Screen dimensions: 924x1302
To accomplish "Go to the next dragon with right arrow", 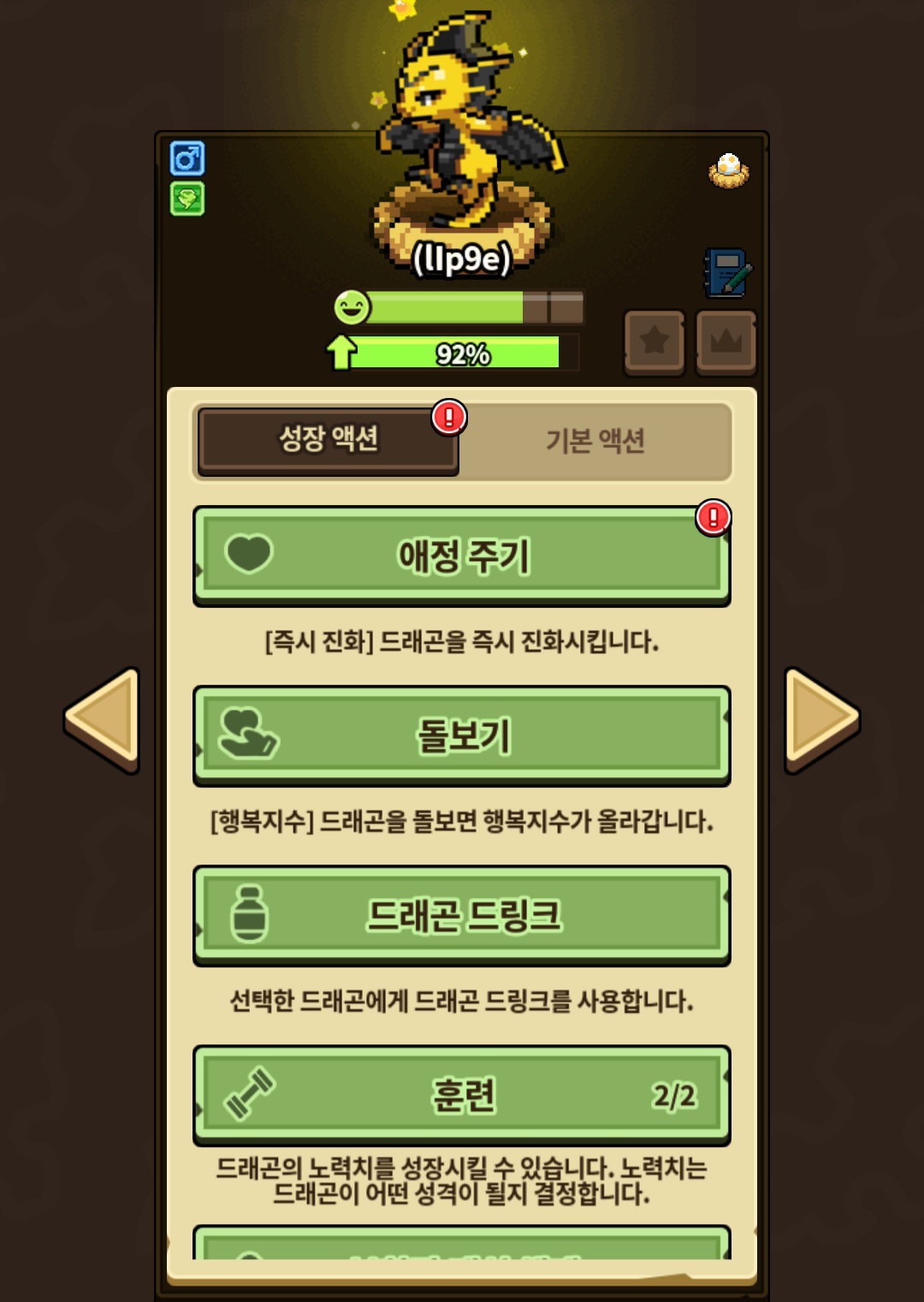I will pyautogui.click(x=821, y=720).
